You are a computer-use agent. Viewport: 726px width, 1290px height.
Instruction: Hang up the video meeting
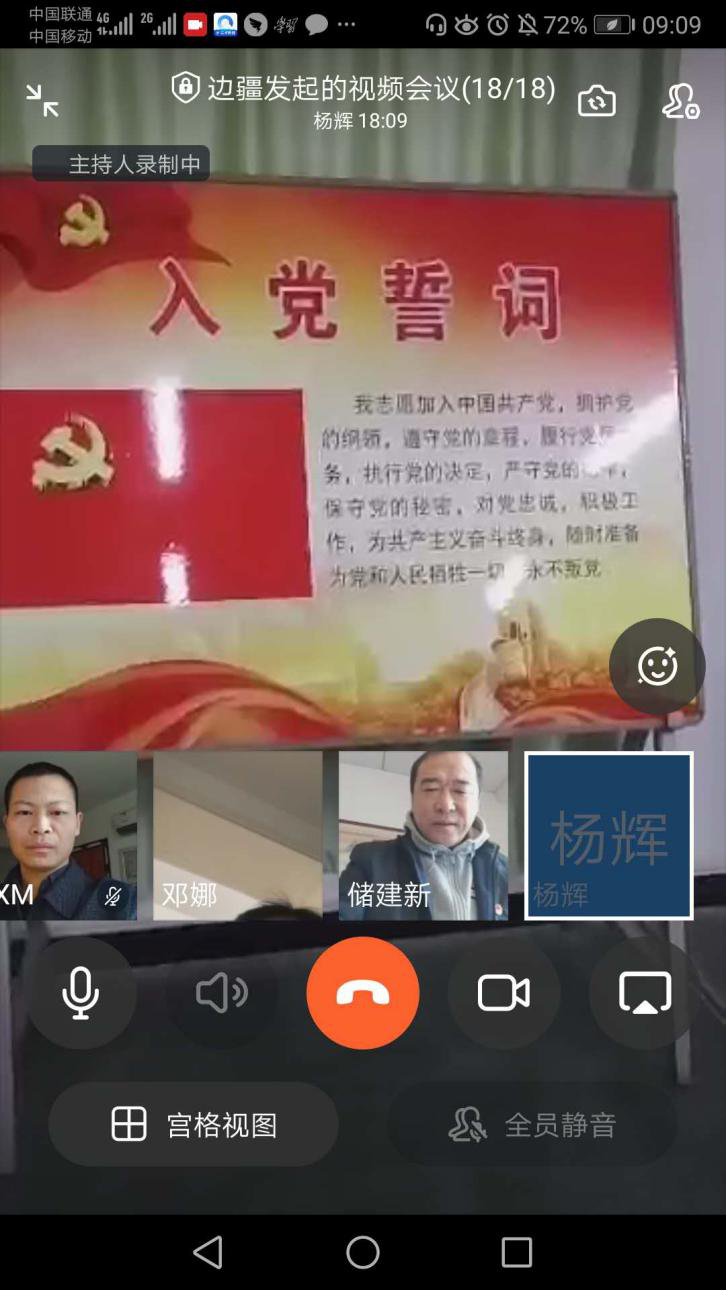click(363, 993)
